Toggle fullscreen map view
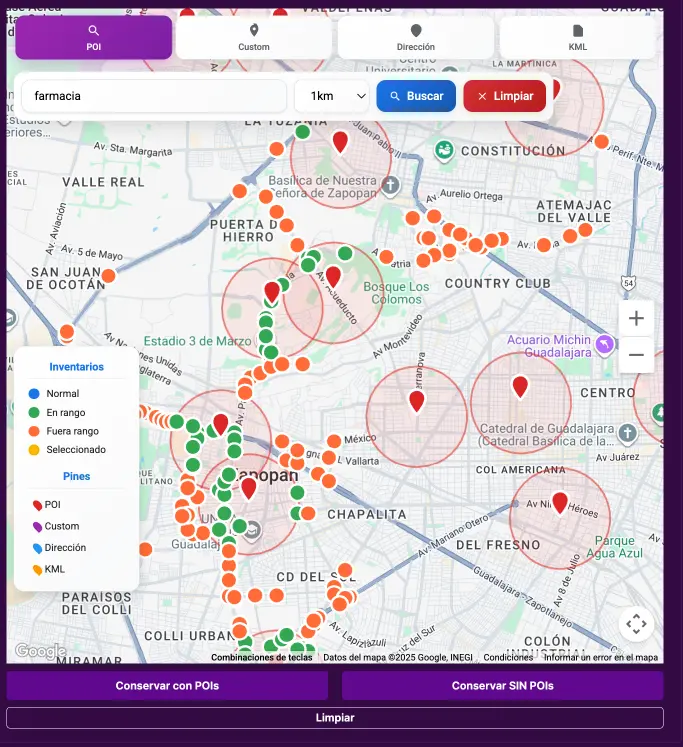 (x=636, y=625)
